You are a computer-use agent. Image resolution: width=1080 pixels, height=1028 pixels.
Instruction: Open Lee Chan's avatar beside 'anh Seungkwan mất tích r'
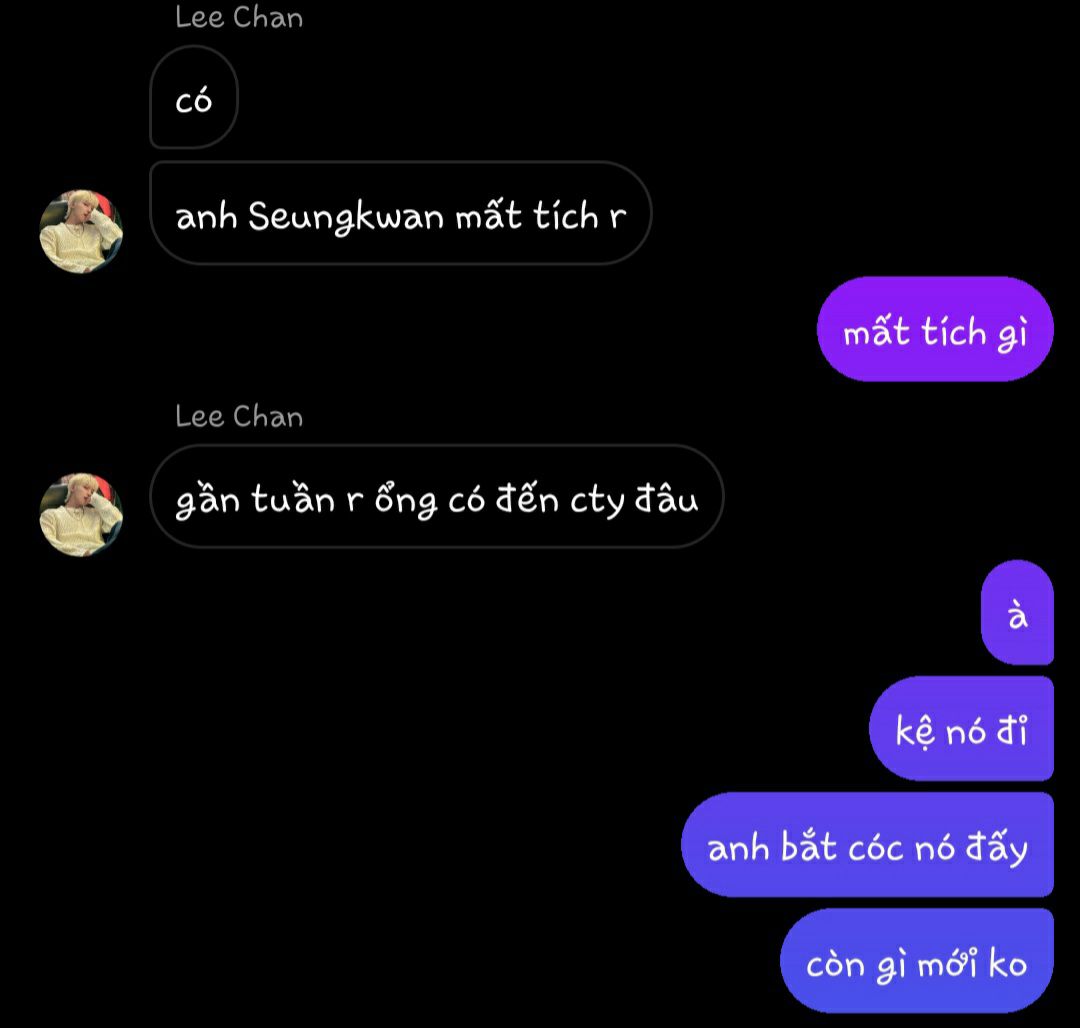coord(81,232)
